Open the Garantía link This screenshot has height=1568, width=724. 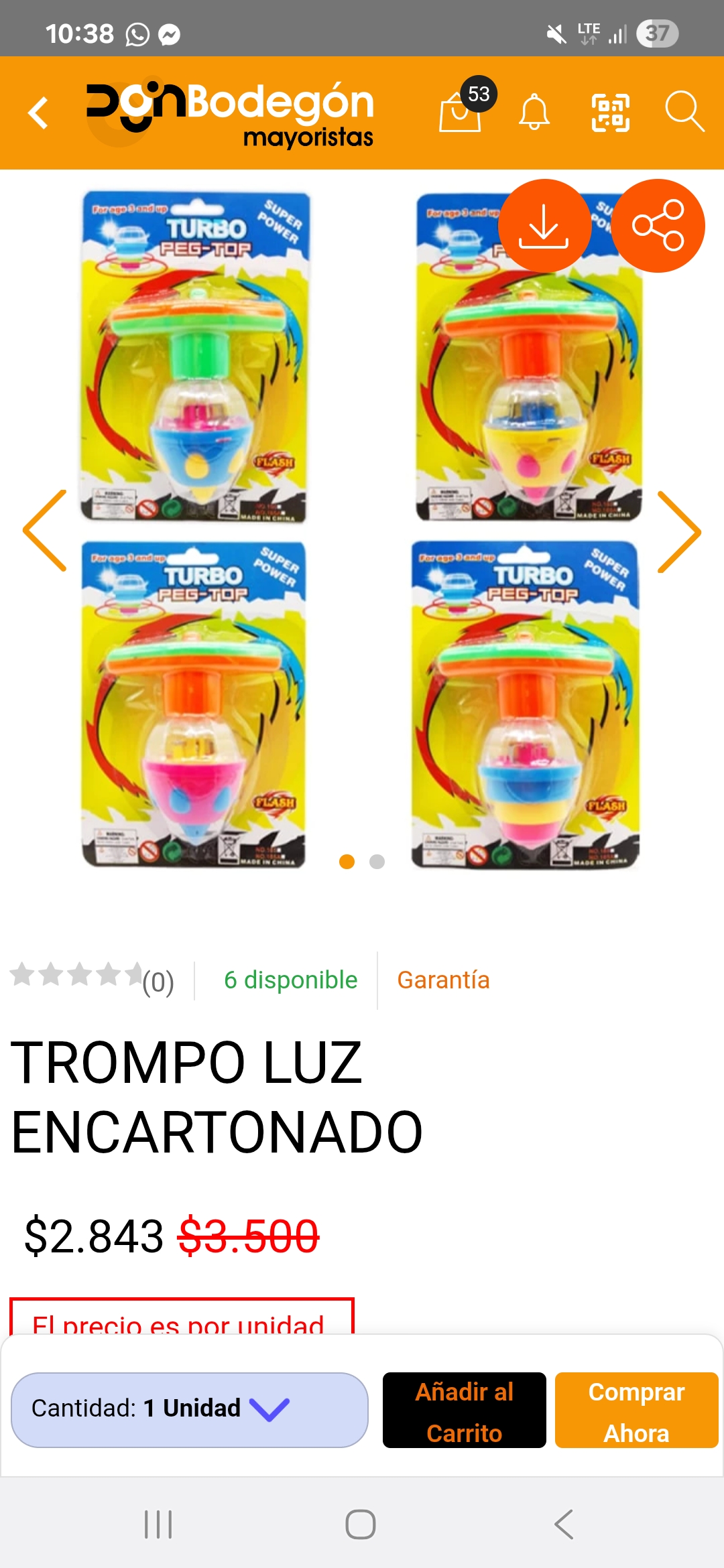(x=443, y=980)
